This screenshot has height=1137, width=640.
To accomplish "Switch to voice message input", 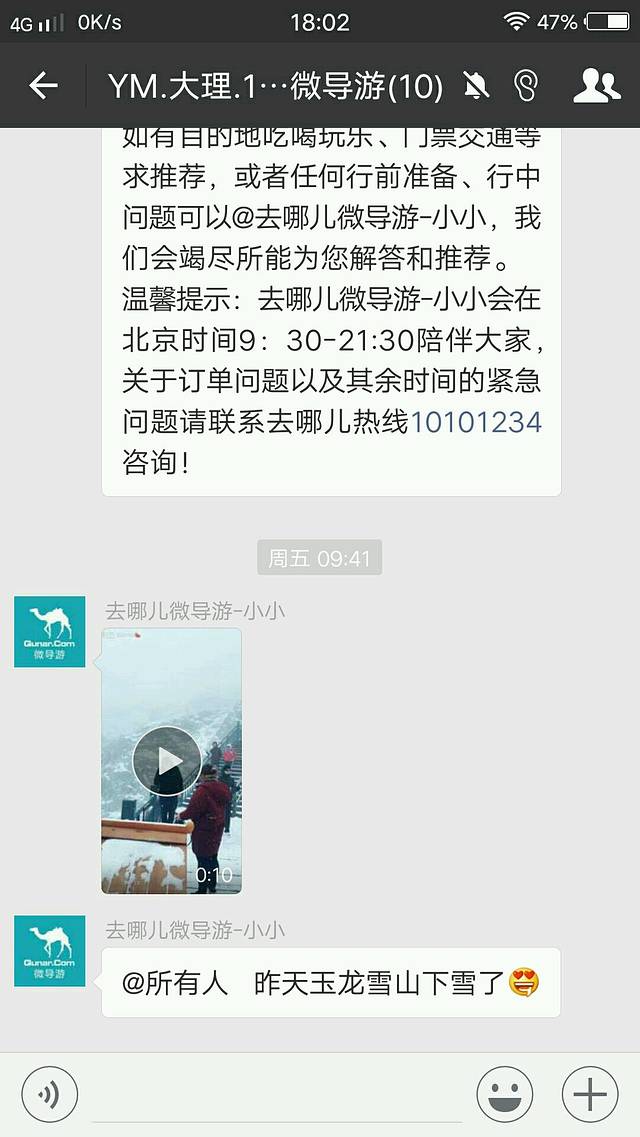I will 49,1095.
